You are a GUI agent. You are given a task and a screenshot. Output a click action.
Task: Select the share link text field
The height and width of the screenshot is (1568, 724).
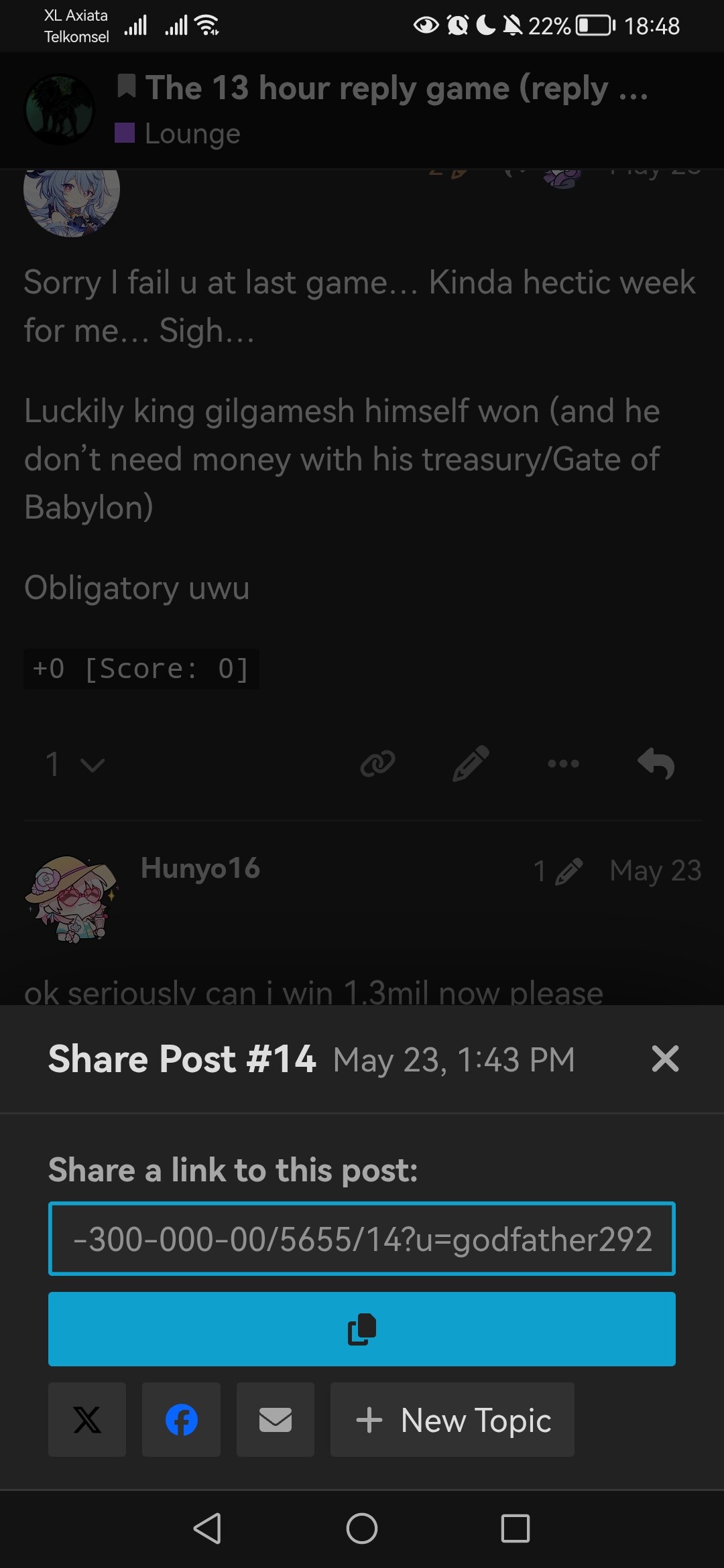point(362,1238)
